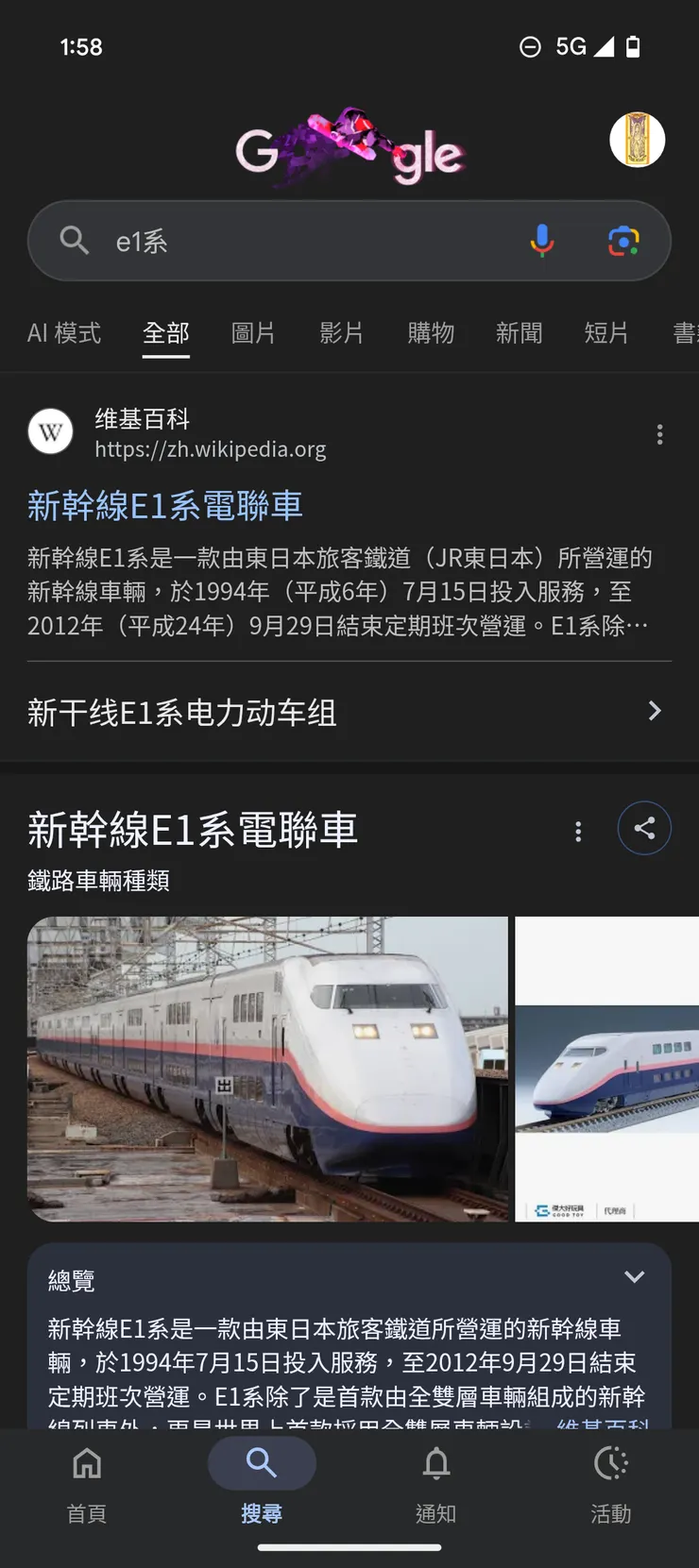Open the 新幹線E1系電聯車 Wikipedia link
Viewport: 699px width, 1568px height.
click(162, 506)
